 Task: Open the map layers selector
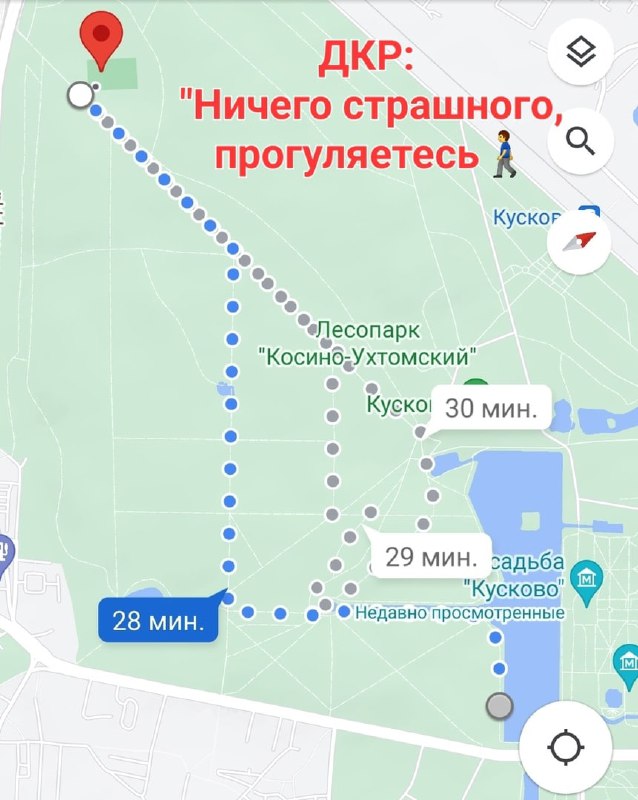[x=581, y=52]
